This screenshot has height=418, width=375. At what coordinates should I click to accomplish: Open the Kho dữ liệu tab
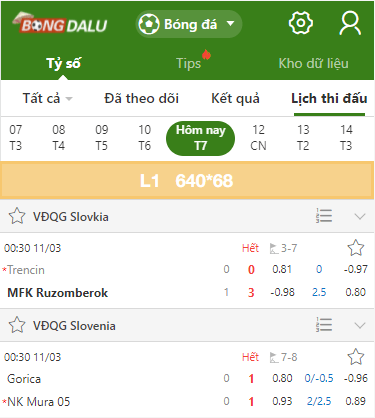(313, 63)
